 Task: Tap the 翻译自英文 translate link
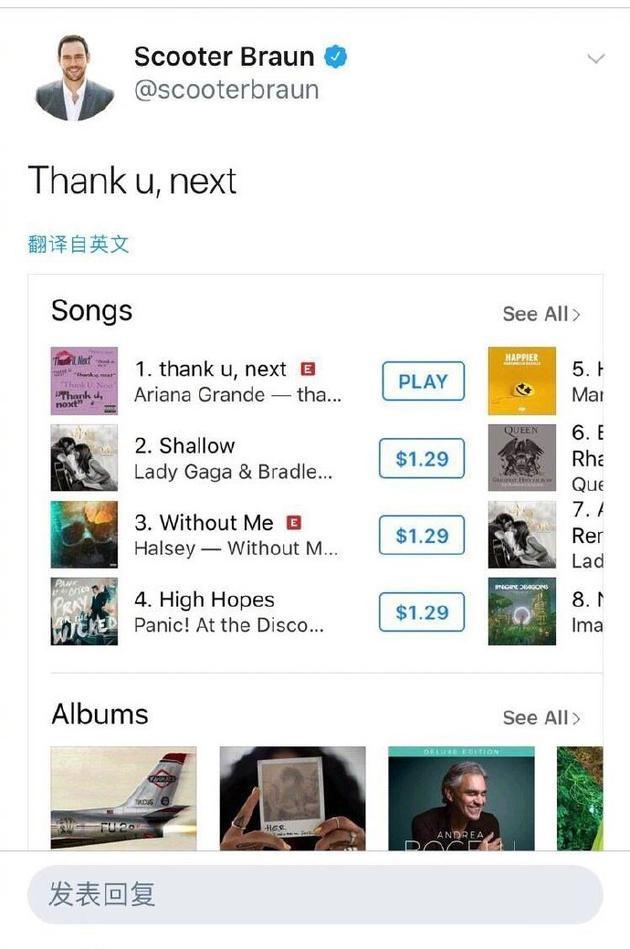[x=79, y=244]
